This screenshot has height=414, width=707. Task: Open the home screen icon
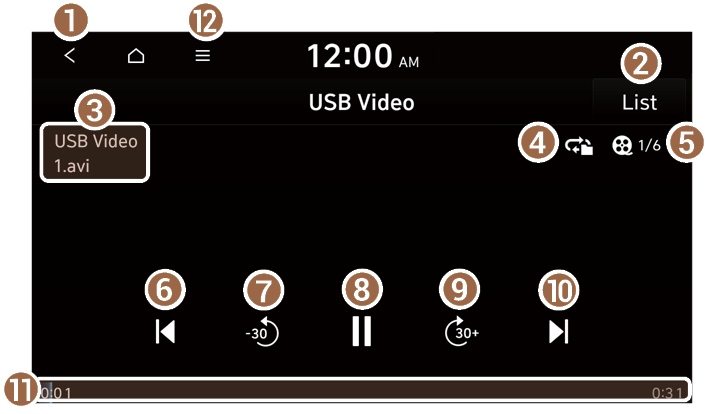136,56
